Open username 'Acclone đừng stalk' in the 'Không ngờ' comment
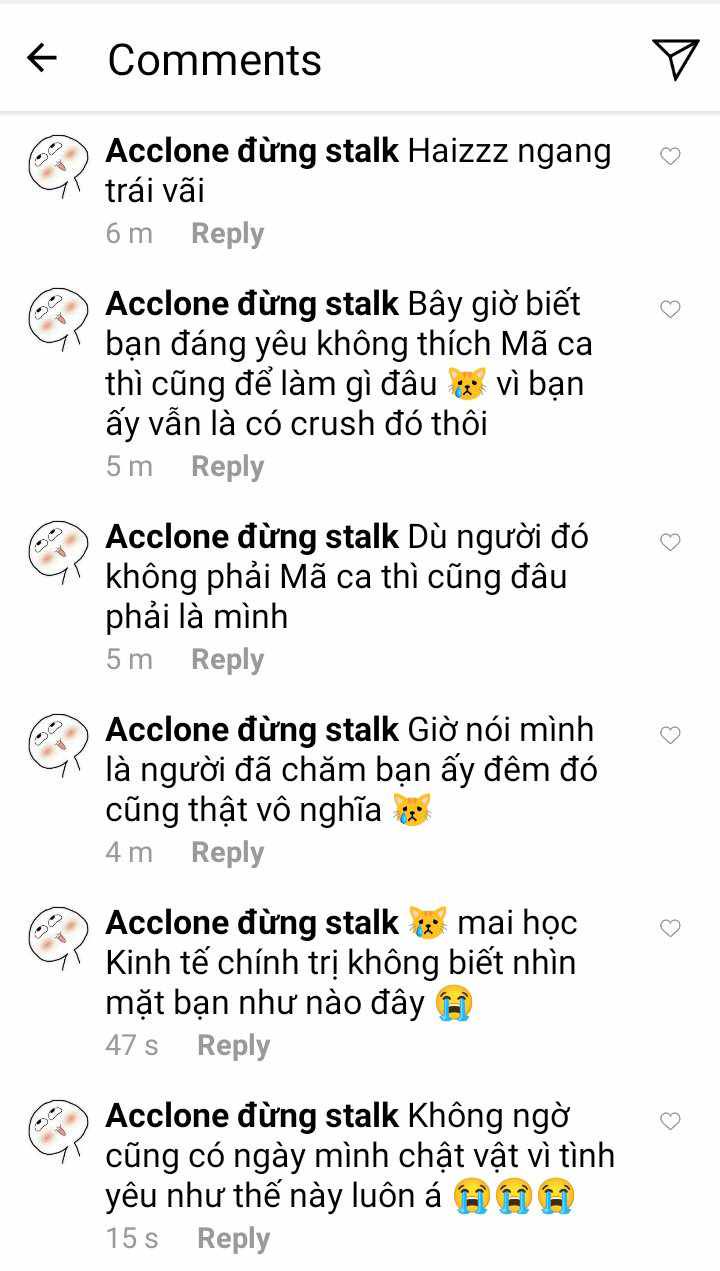Viewport: 720px width, 1271px height. point(252,1115)
